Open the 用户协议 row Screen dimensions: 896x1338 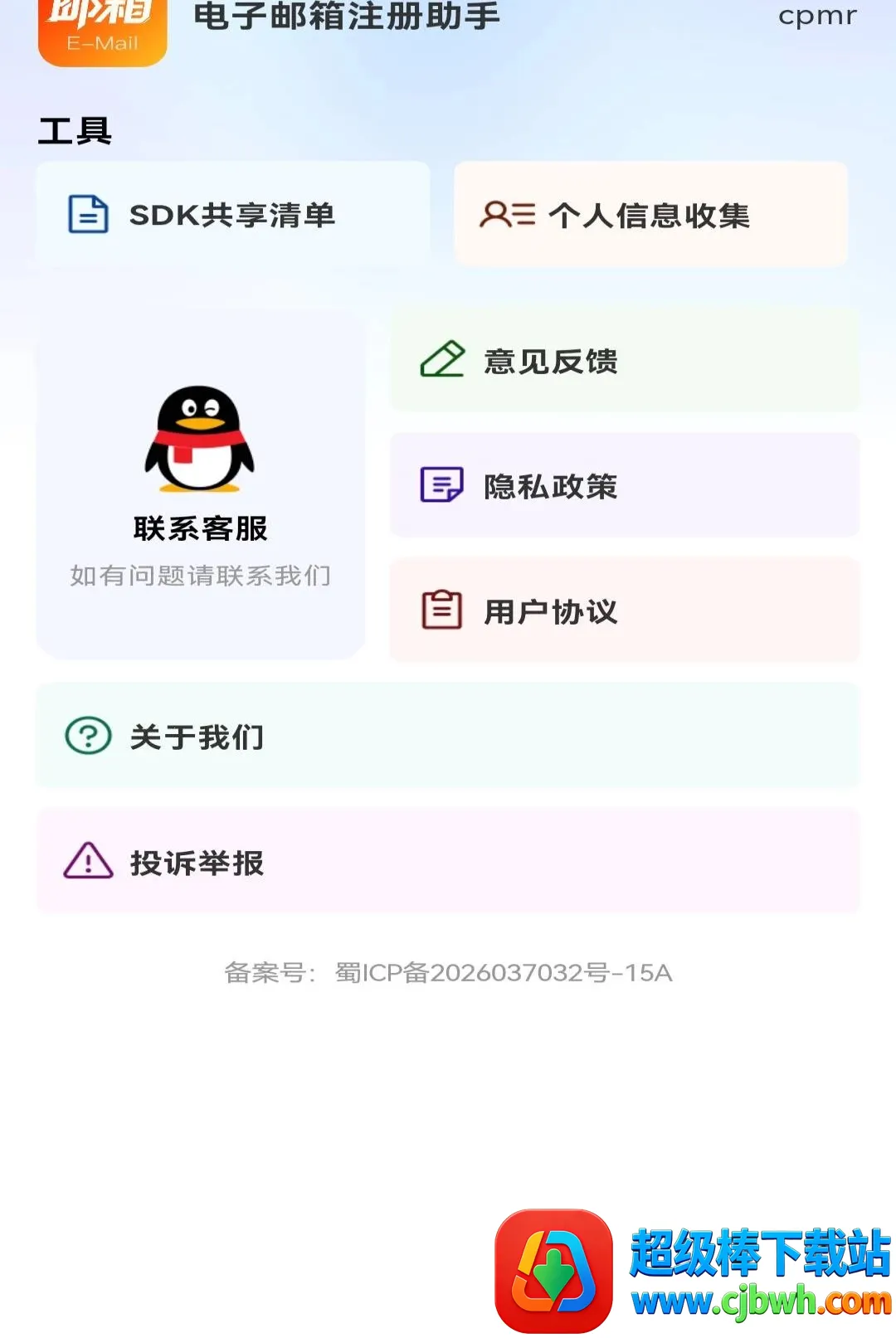tap(625, 611)
